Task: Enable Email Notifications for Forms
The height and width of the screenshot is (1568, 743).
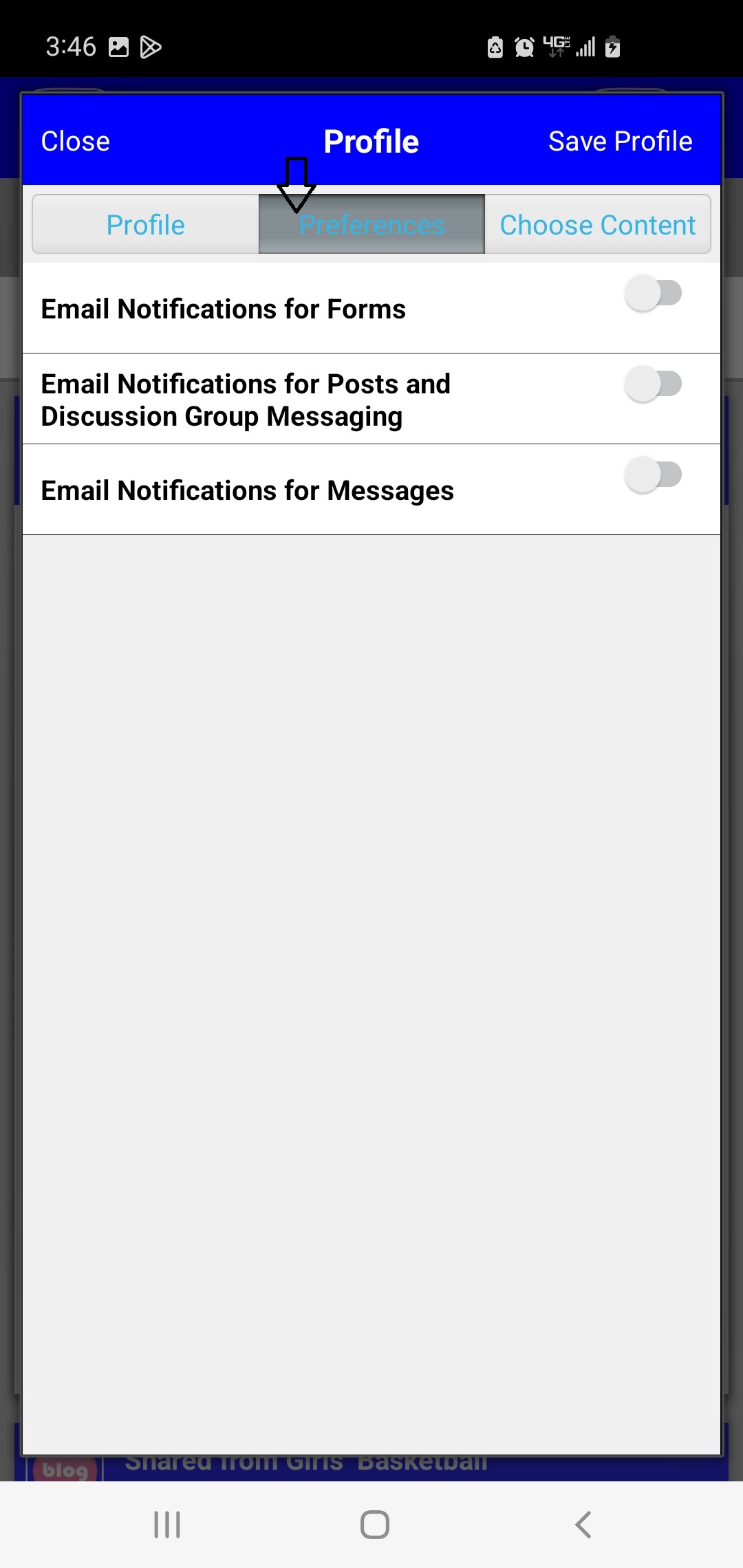Action: point(653,293)
